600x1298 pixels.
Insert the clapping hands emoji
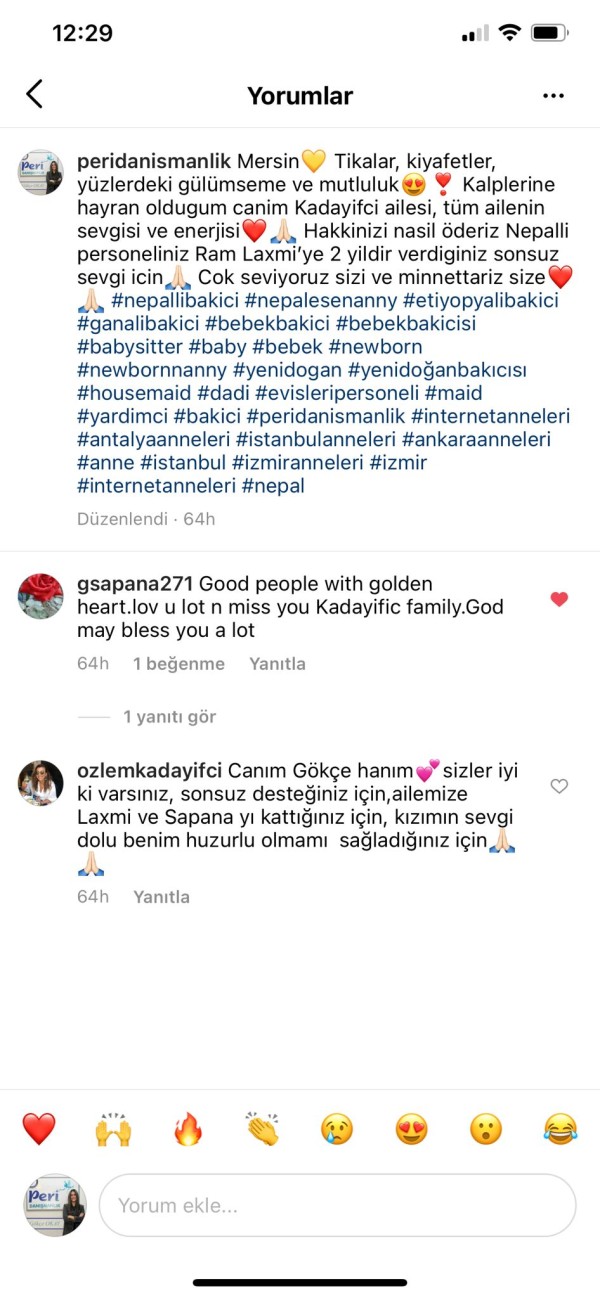coord(262,1129)
